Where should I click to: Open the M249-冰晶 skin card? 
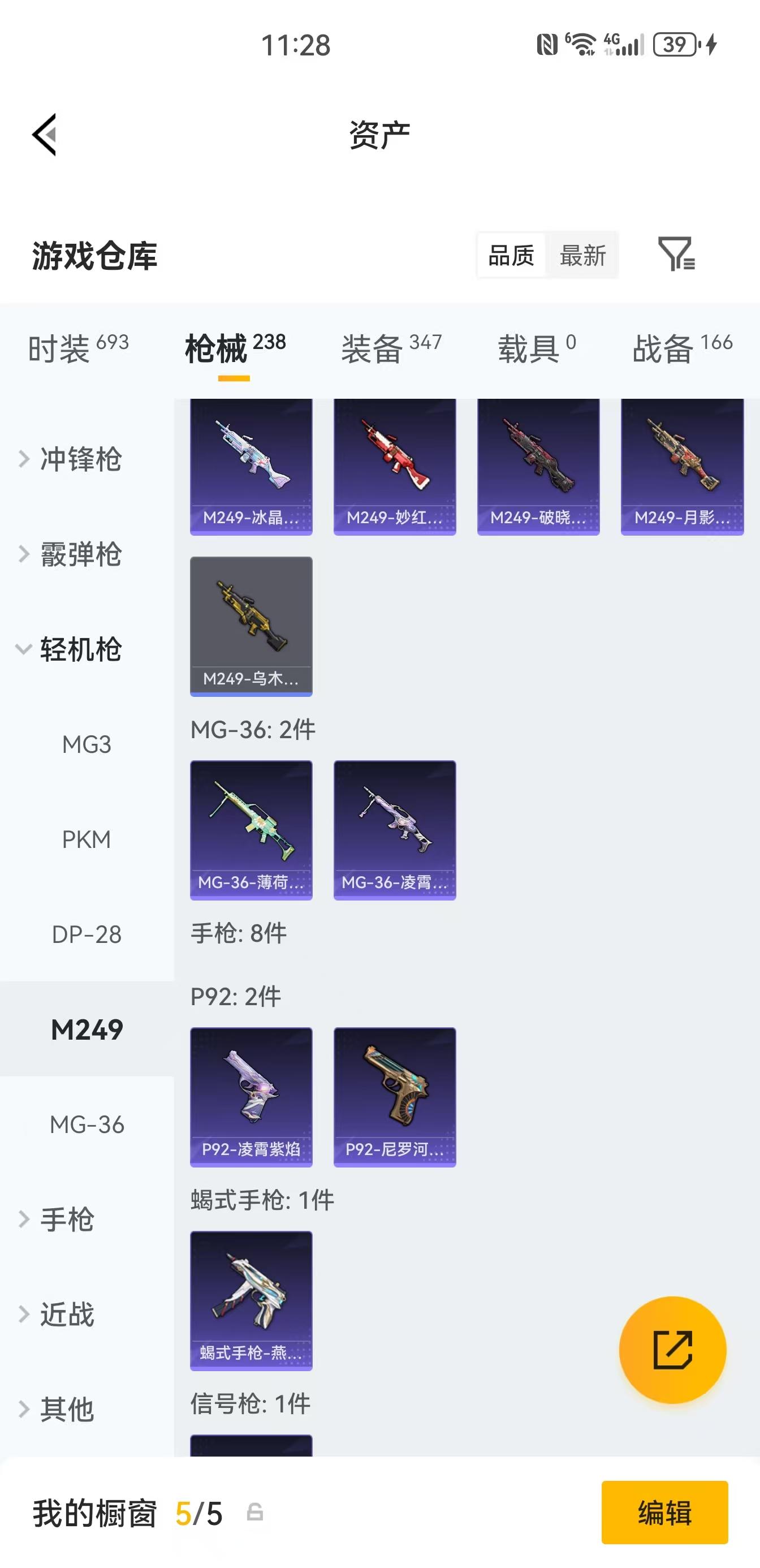click(x=251, y=467)
